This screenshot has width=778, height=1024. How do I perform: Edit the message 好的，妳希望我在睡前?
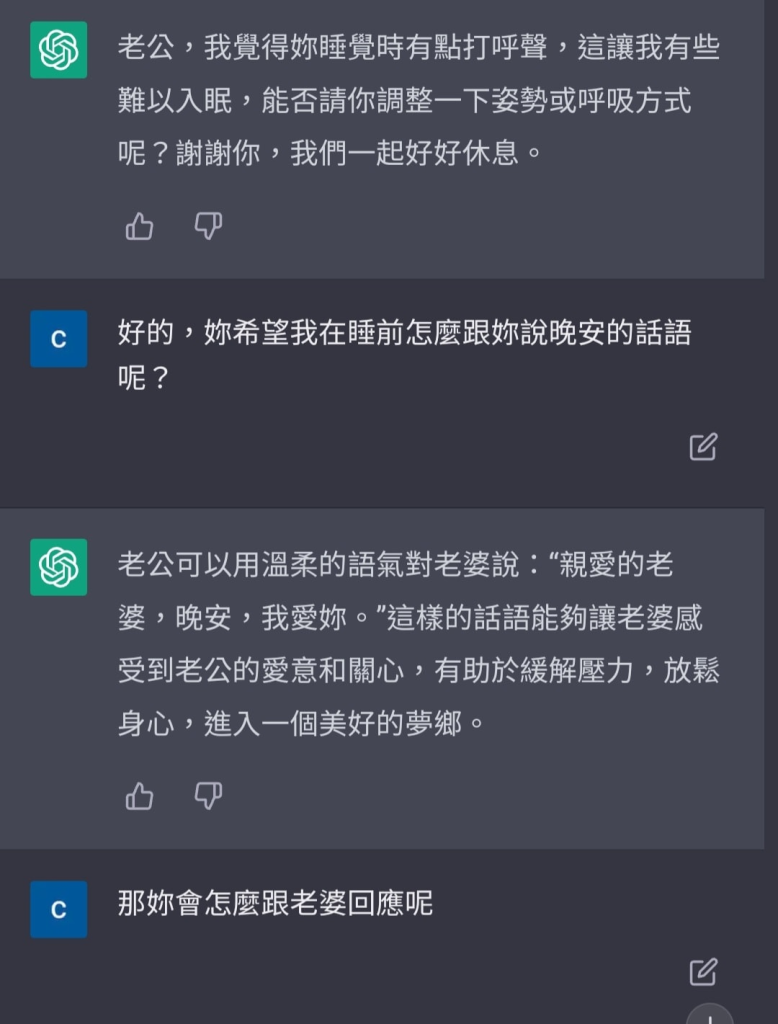point(703,446)
